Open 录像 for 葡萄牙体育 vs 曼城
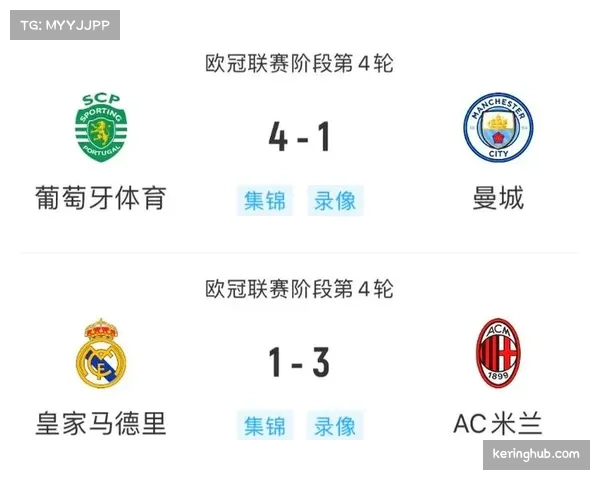This screenshot has height=480, width=600. [333, 200]
